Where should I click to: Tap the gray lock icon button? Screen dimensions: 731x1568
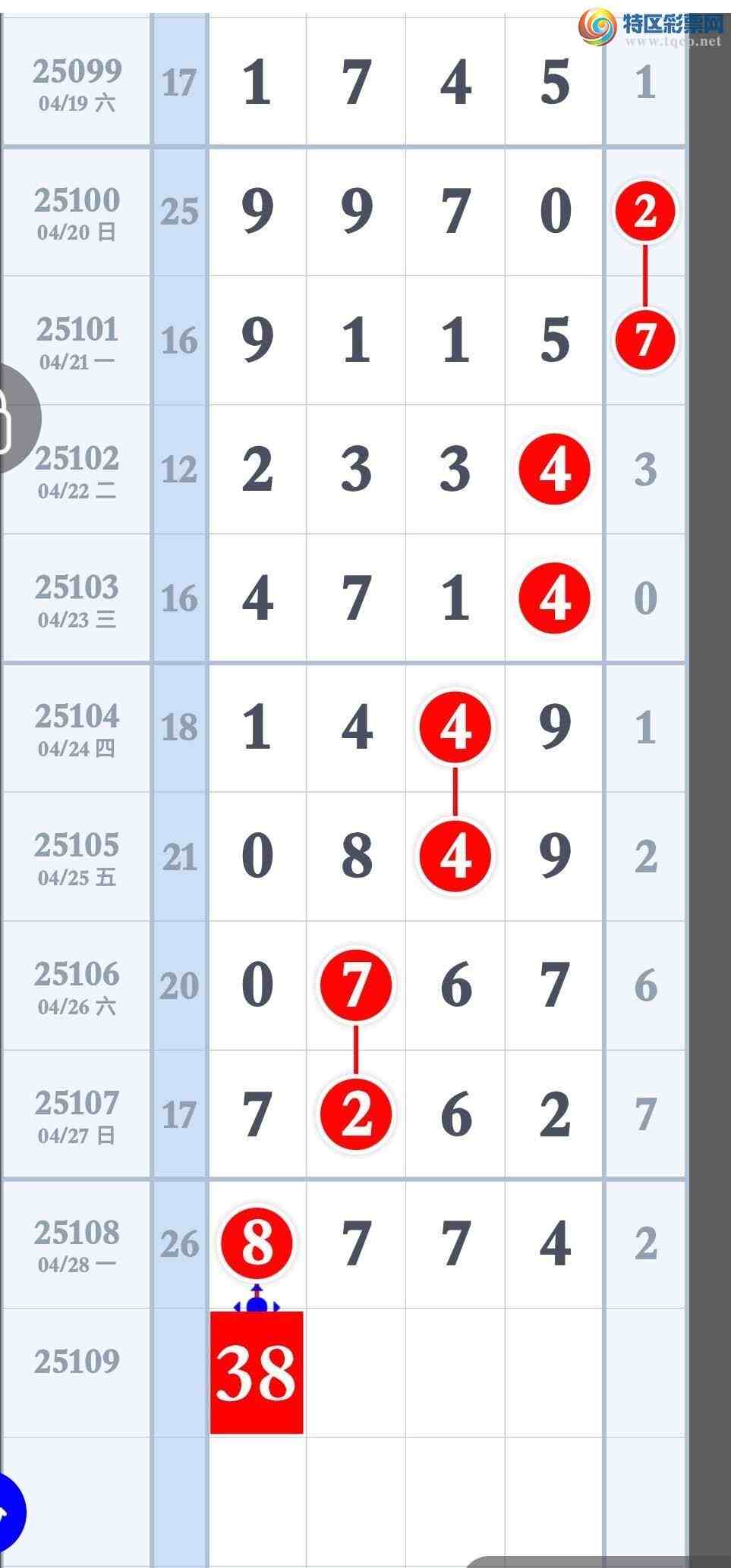(14, 418)
